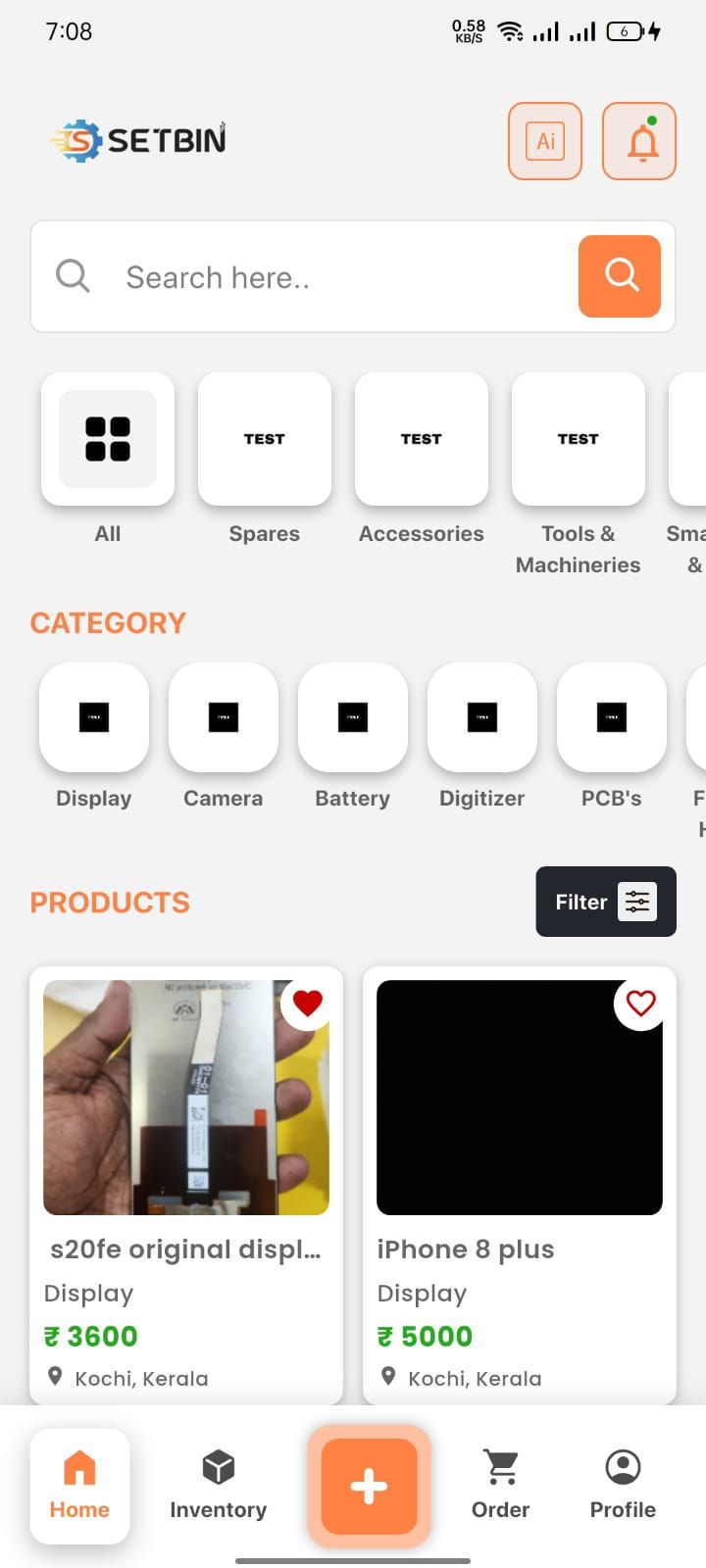Image resolution: width=706 pixels, height=1568 pixels.
Task: Open the Filter options
Action: pyautogui.click(x=605, y=902)
